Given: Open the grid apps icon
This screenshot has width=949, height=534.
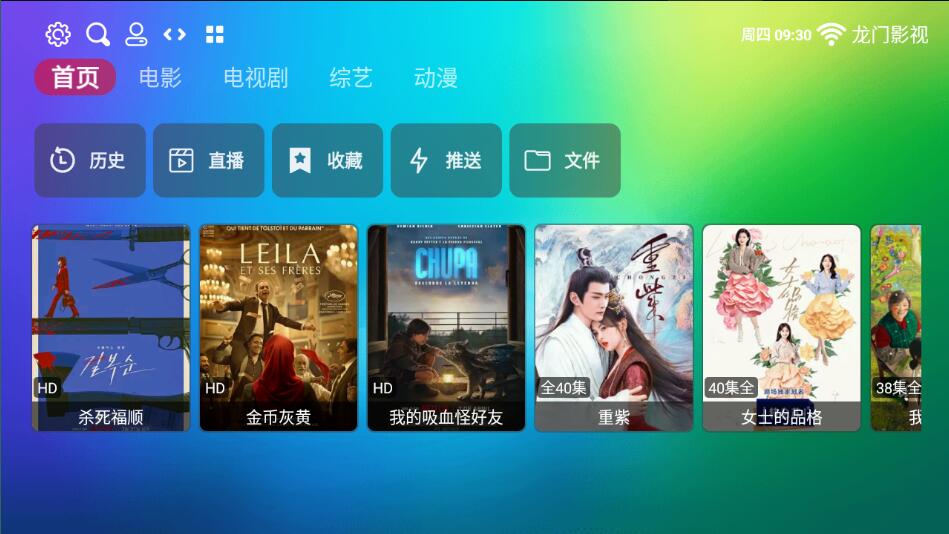Looking at the screenshot, I should click(215, 35).
